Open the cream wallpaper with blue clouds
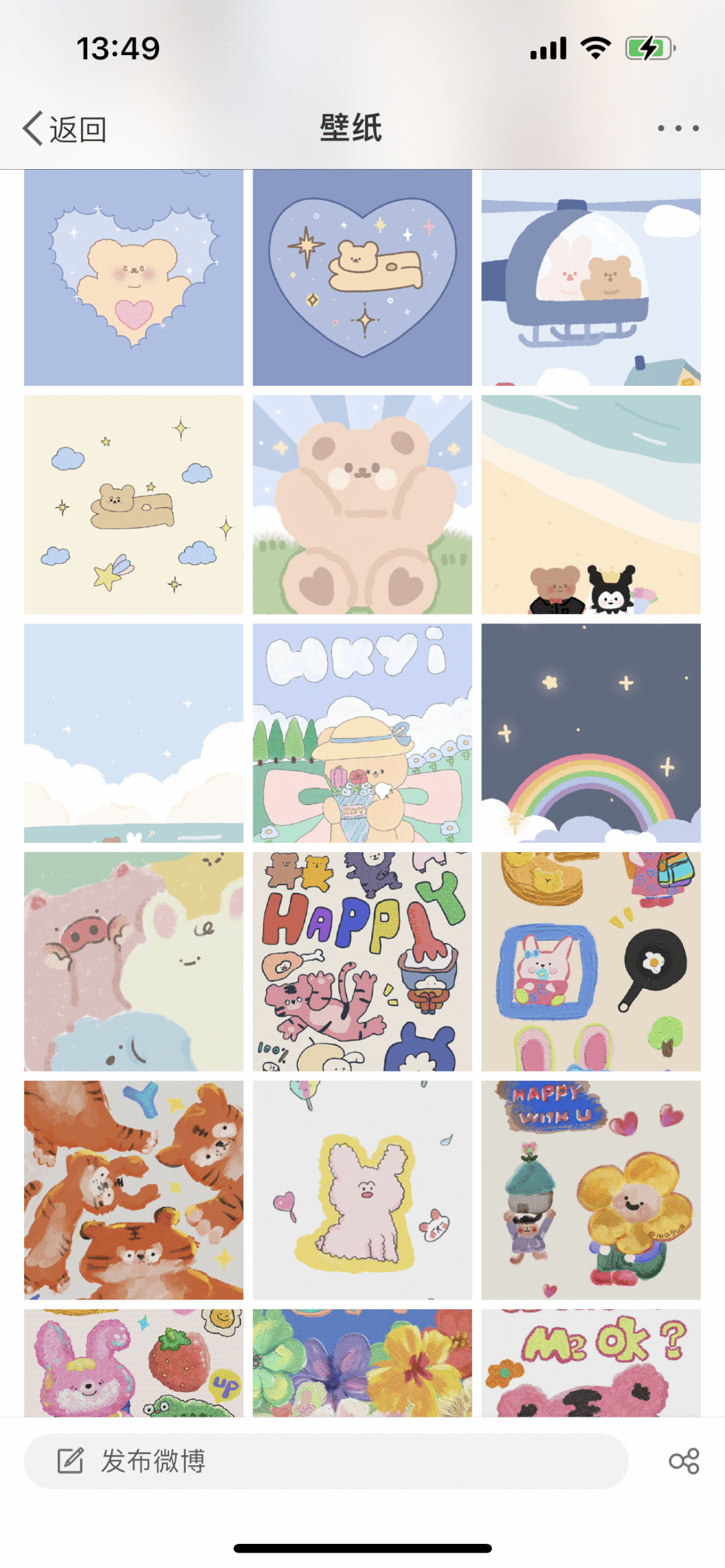 134,505
